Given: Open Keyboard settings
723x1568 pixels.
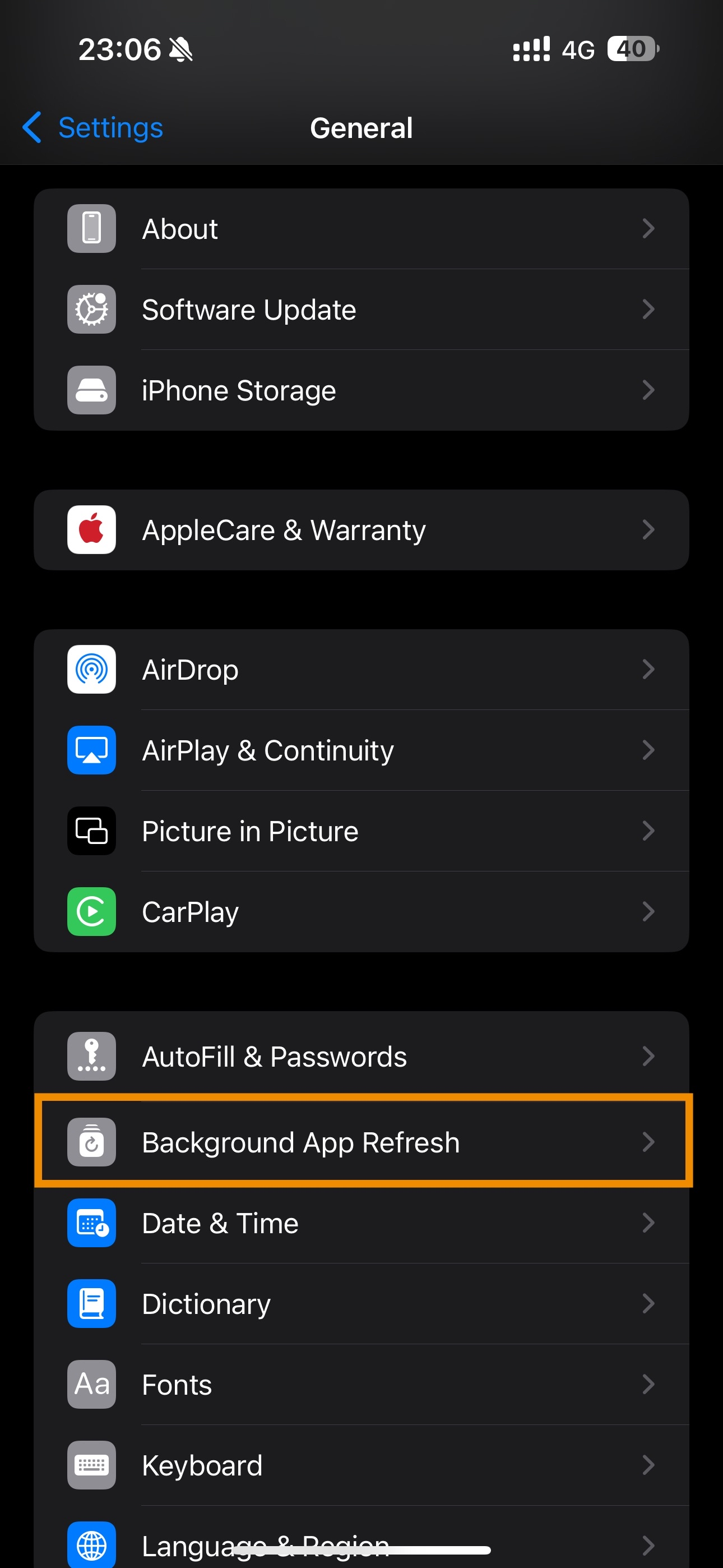Looking at the screenshot, I should (361, 1465).
